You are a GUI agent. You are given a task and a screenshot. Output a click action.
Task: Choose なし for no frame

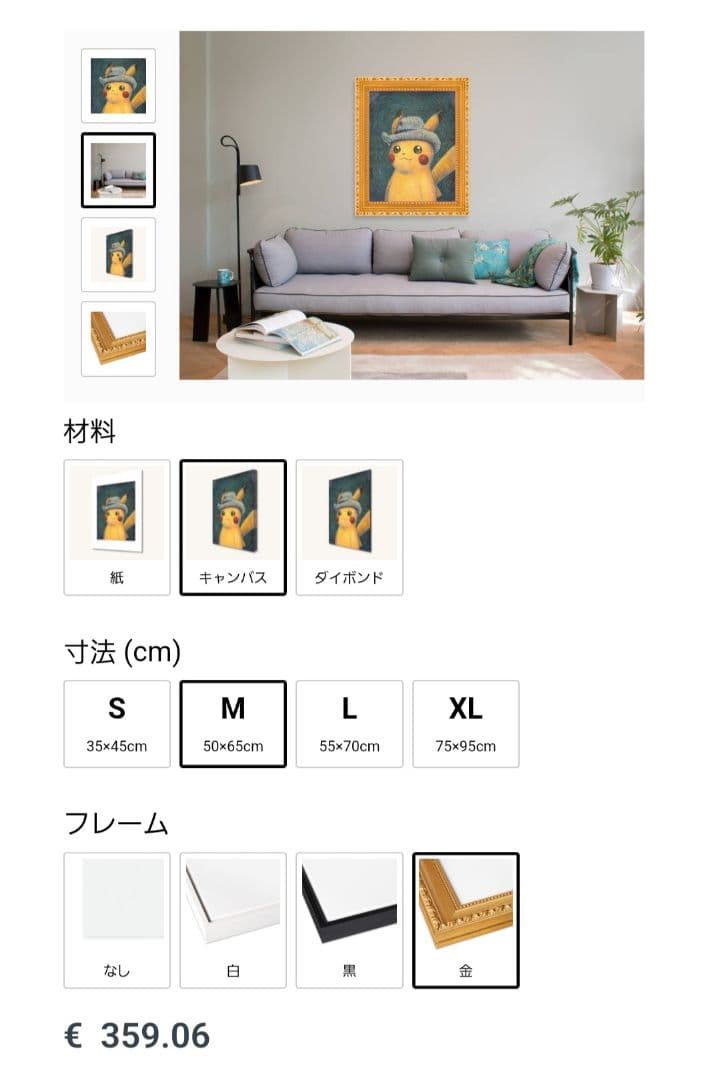tap(117, 919)
